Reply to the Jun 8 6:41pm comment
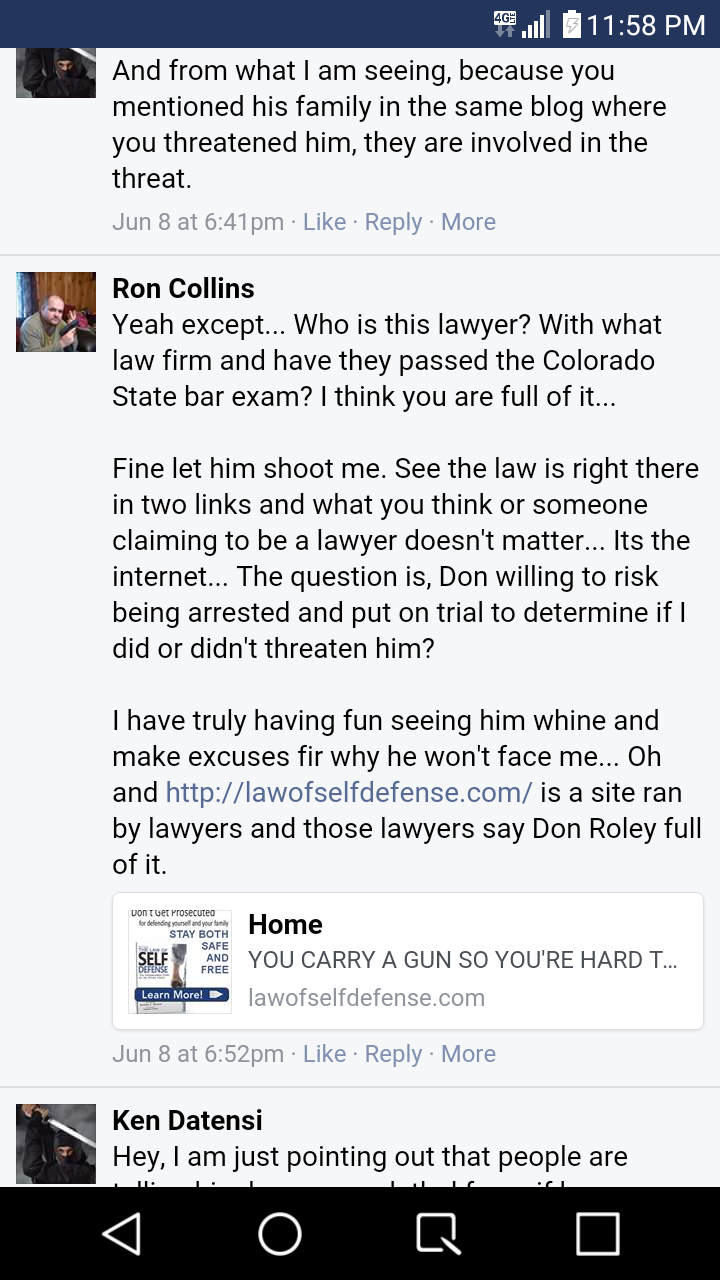 point(393,222)
